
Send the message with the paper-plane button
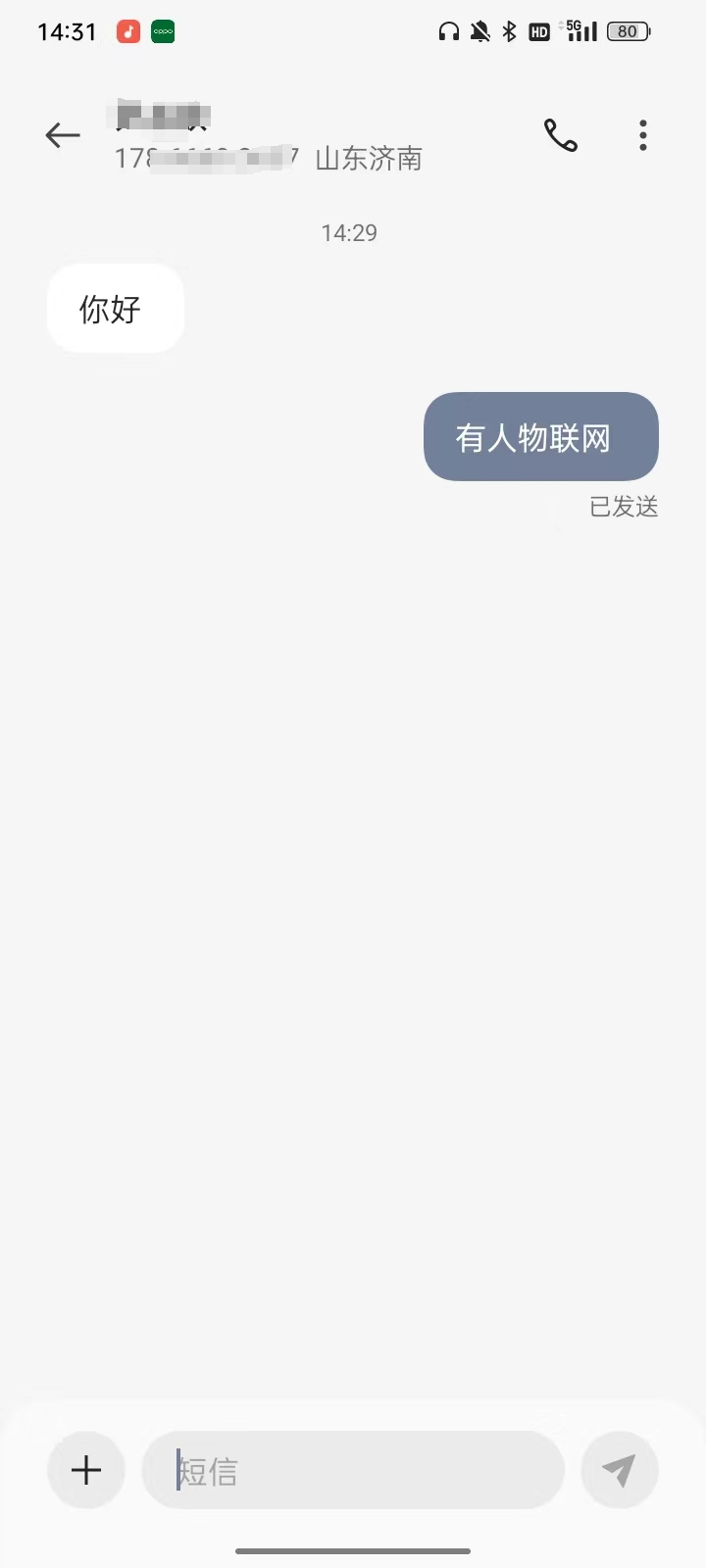(619, 1470)
